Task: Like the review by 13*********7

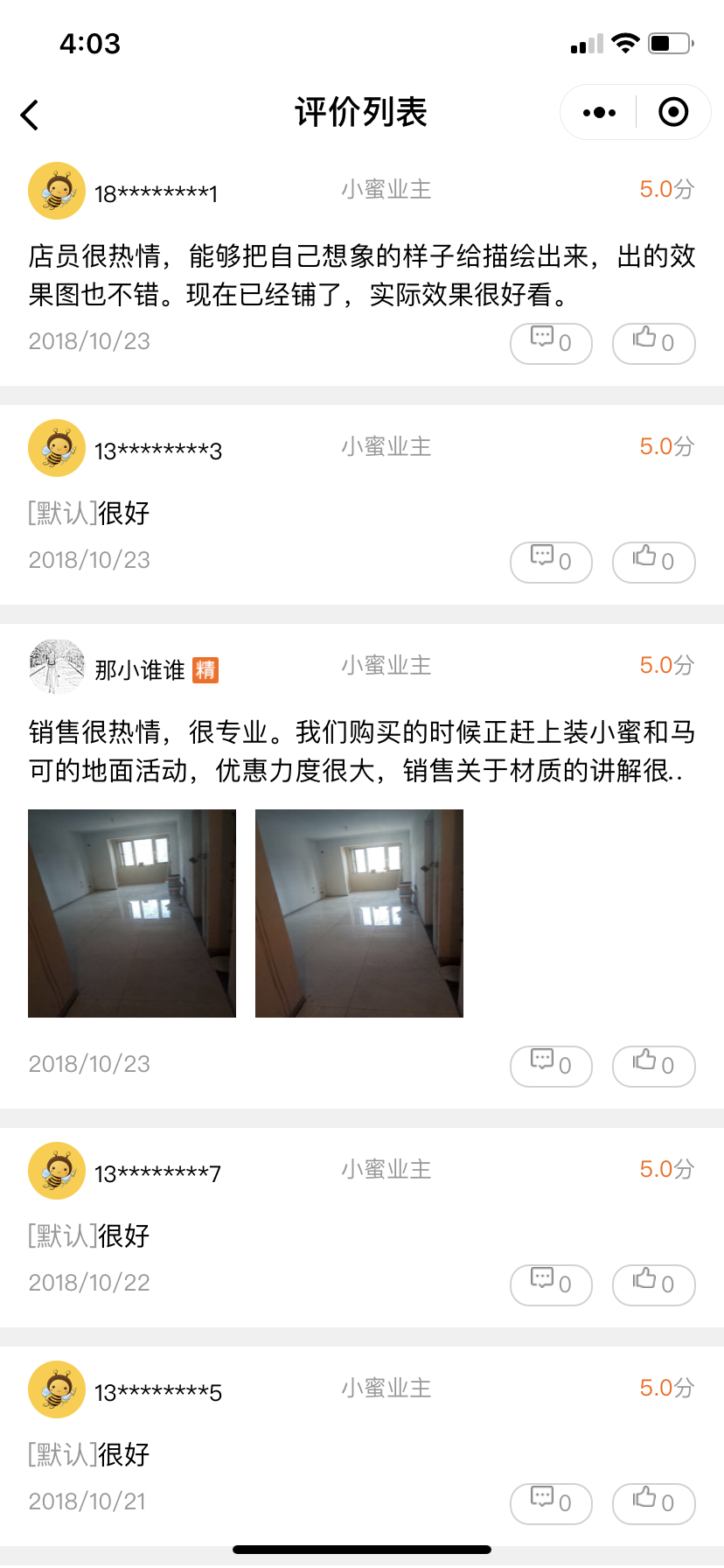Action: tap(653, 1284)
